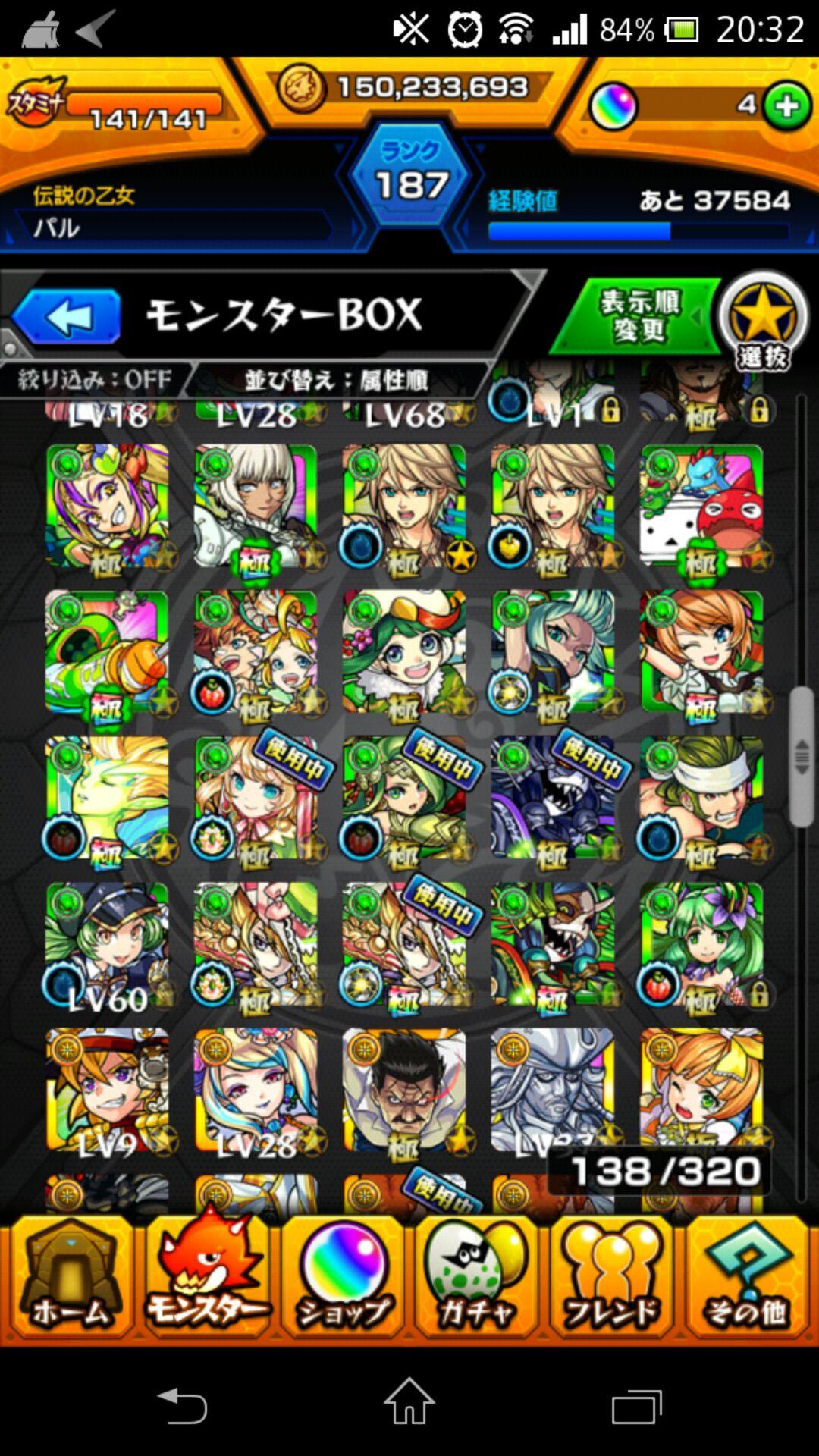Tap the 表示順変更 display order button
Image resolution: width=819 pixels, height=1456 pixels.
[639, 317]
